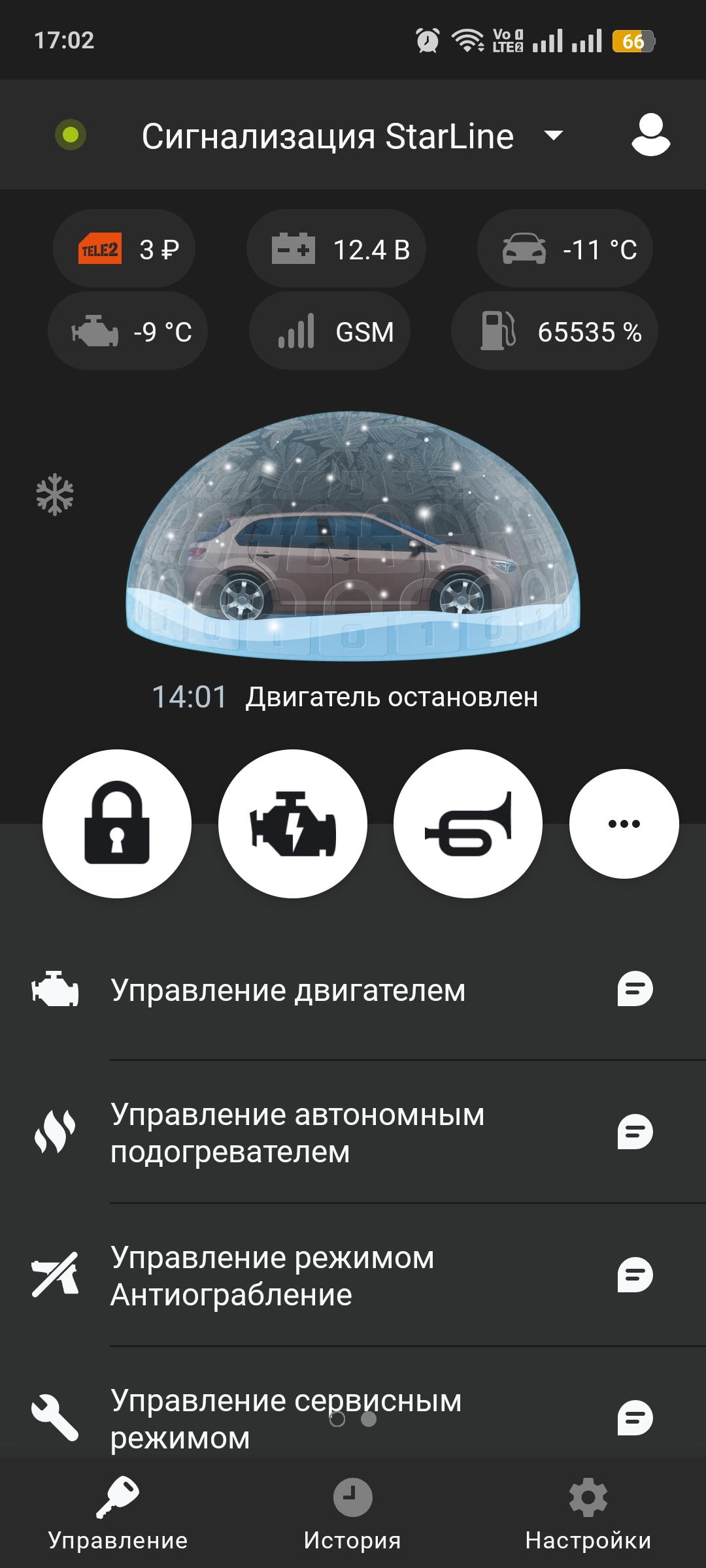Tap the SMS icon beside Управление двигателем
This screenshot has height=1568, width=706.
(x=635, y=989)
